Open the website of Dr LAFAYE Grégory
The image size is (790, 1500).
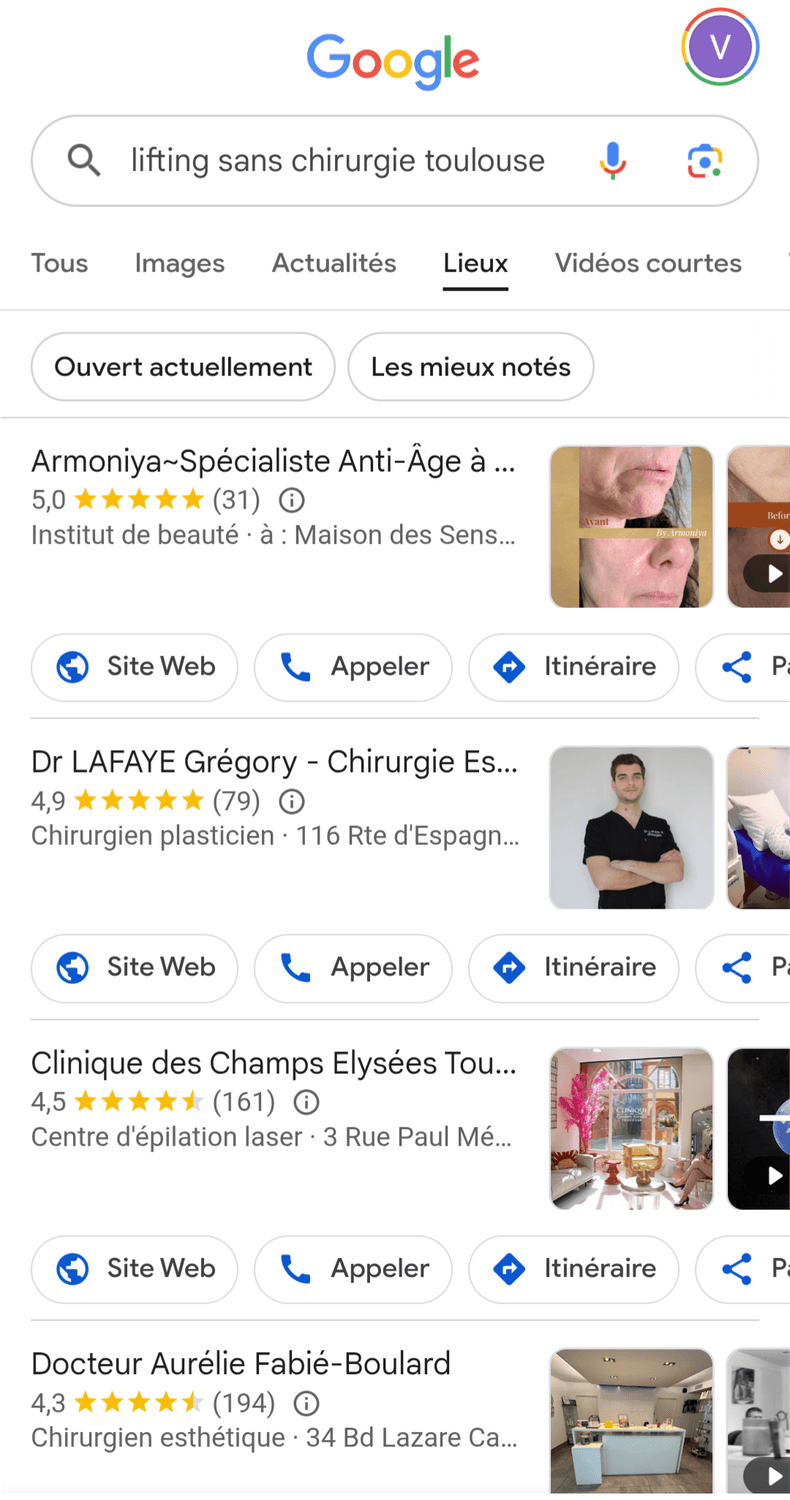(135, 968)
